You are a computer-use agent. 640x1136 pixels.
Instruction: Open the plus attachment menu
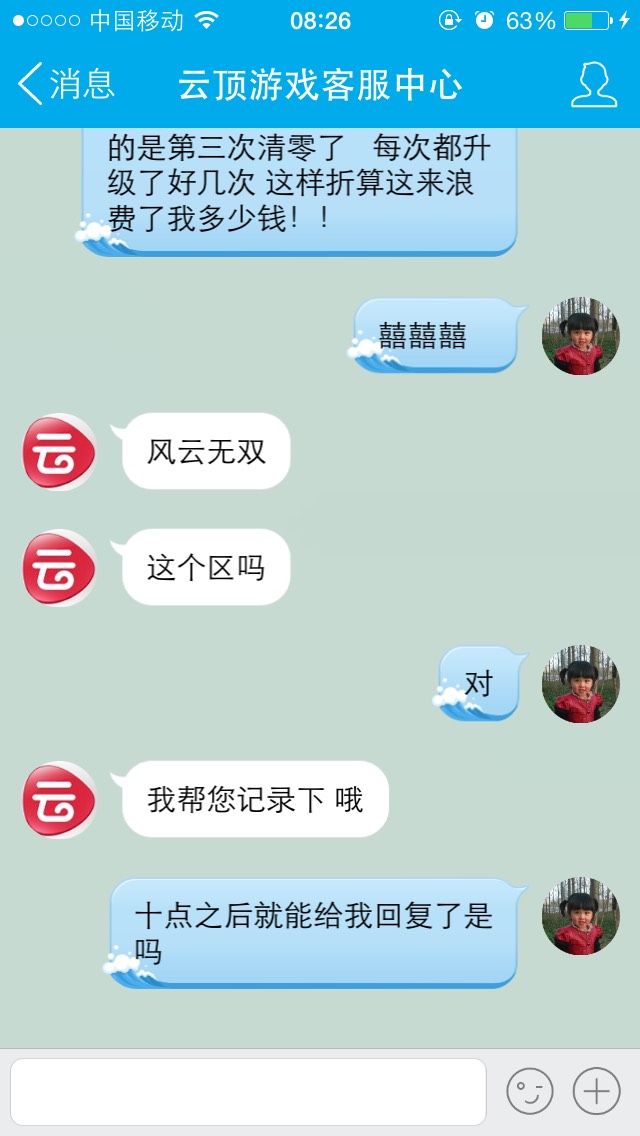[x=596, y=1091]
